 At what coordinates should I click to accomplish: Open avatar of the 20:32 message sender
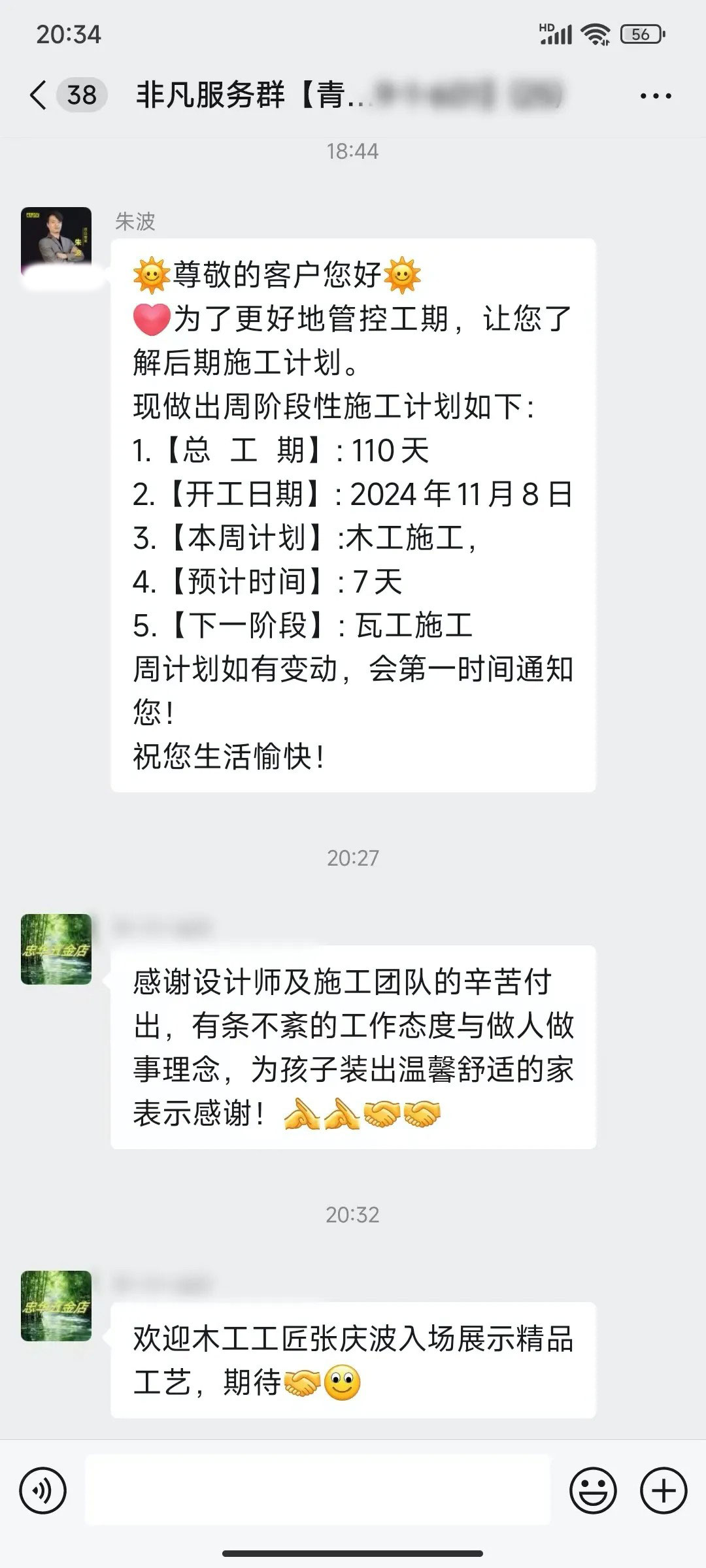tap(56, 1305)
